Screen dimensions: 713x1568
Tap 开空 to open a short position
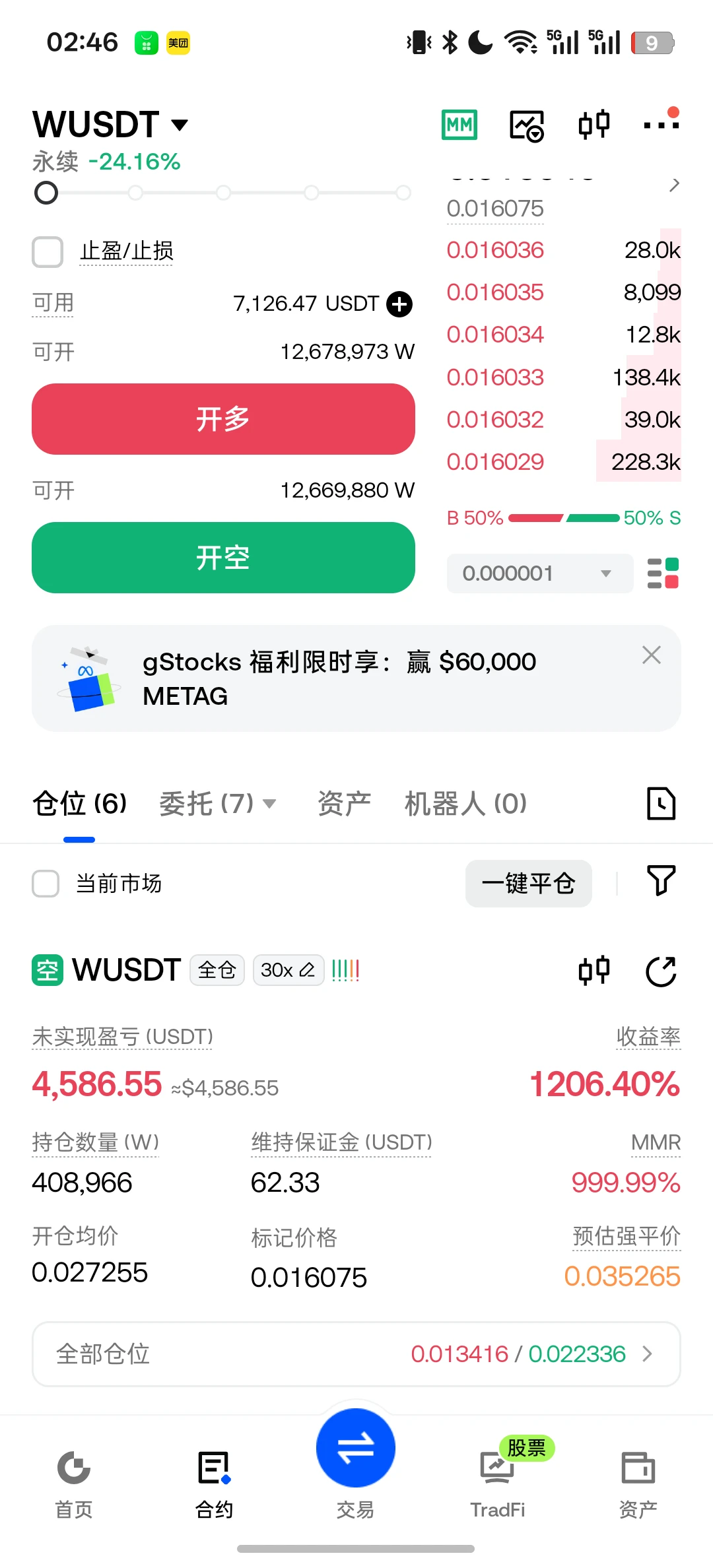pyautogui.click(x=223, y=557)
